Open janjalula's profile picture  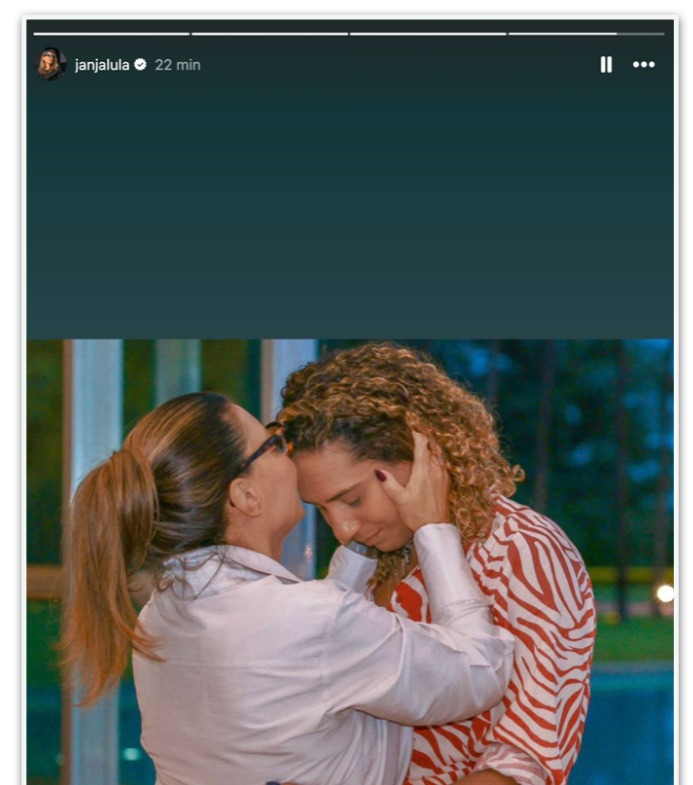click(x=50, y=64)
